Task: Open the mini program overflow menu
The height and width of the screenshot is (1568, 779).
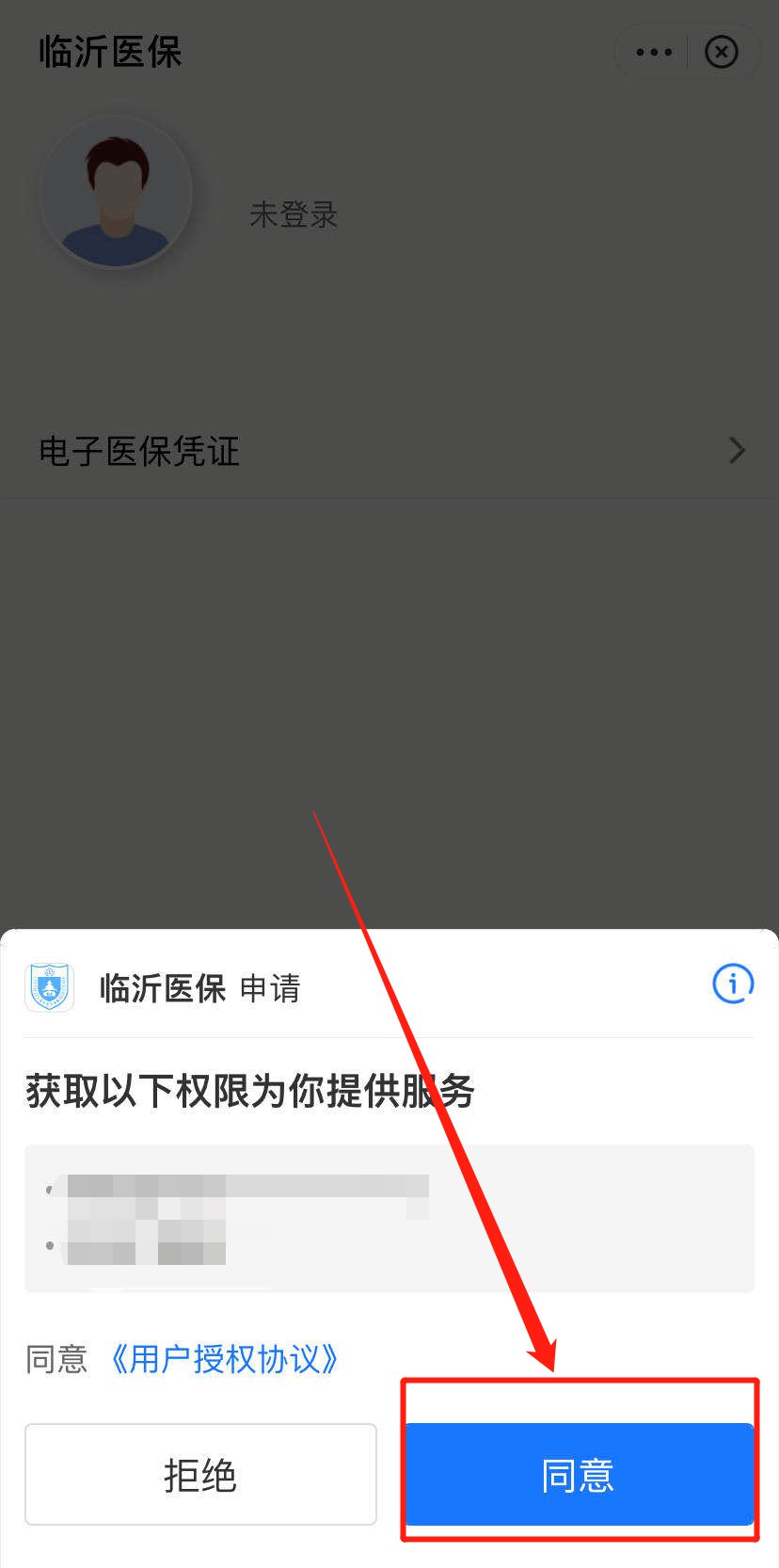Action: [654, 53]
